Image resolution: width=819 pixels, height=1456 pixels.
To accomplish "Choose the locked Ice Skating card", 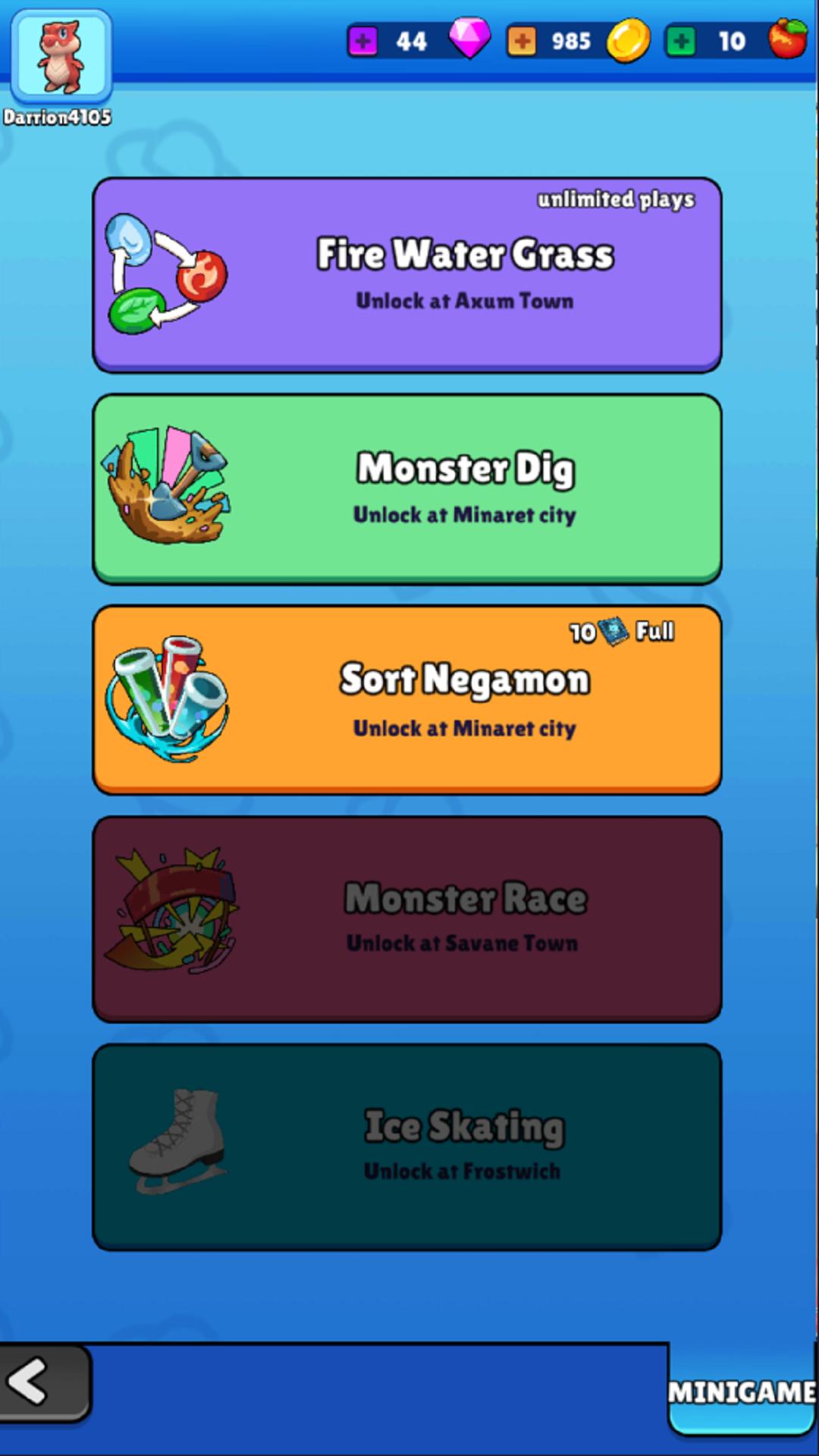I will tap(407, 1146).
